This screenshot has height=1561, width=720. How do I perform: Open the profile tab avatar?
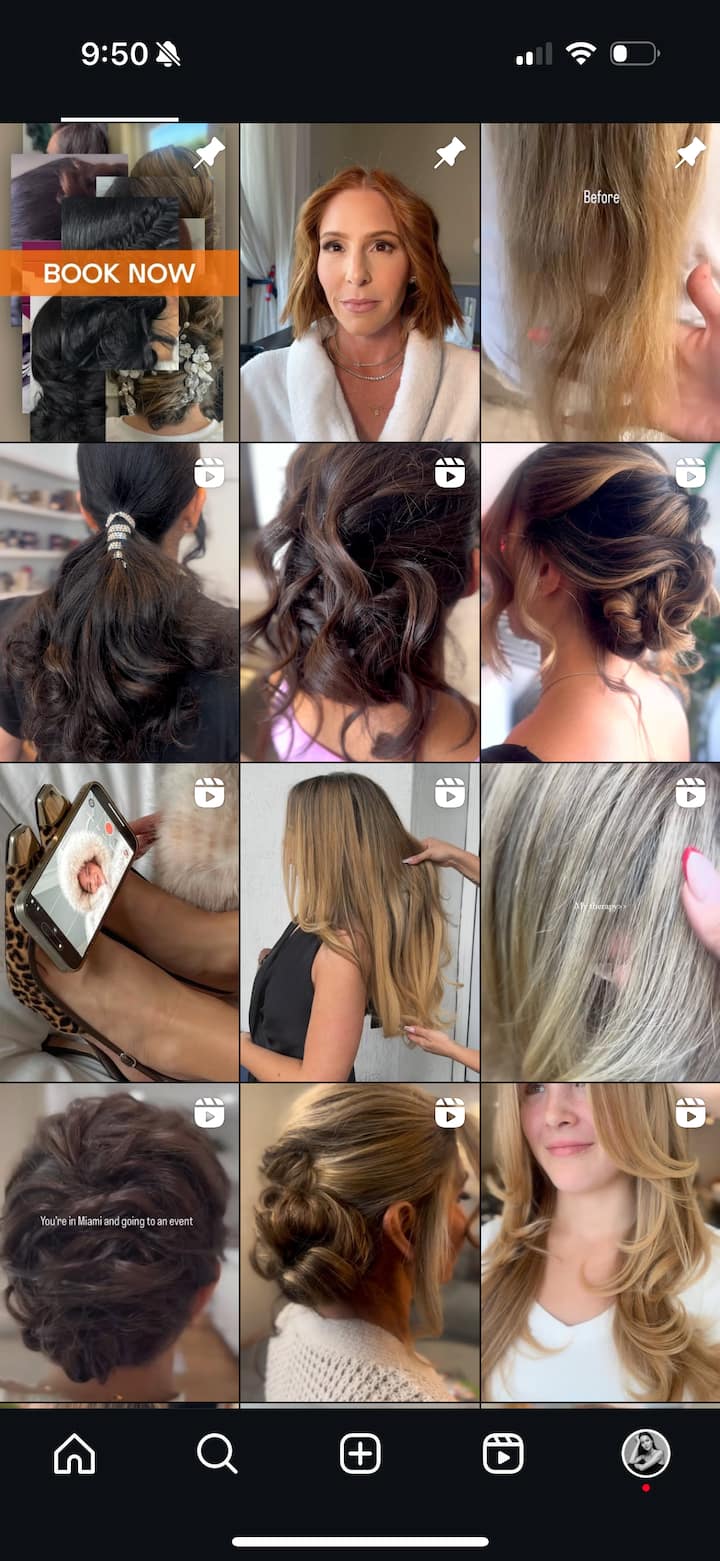(646, 1453)
